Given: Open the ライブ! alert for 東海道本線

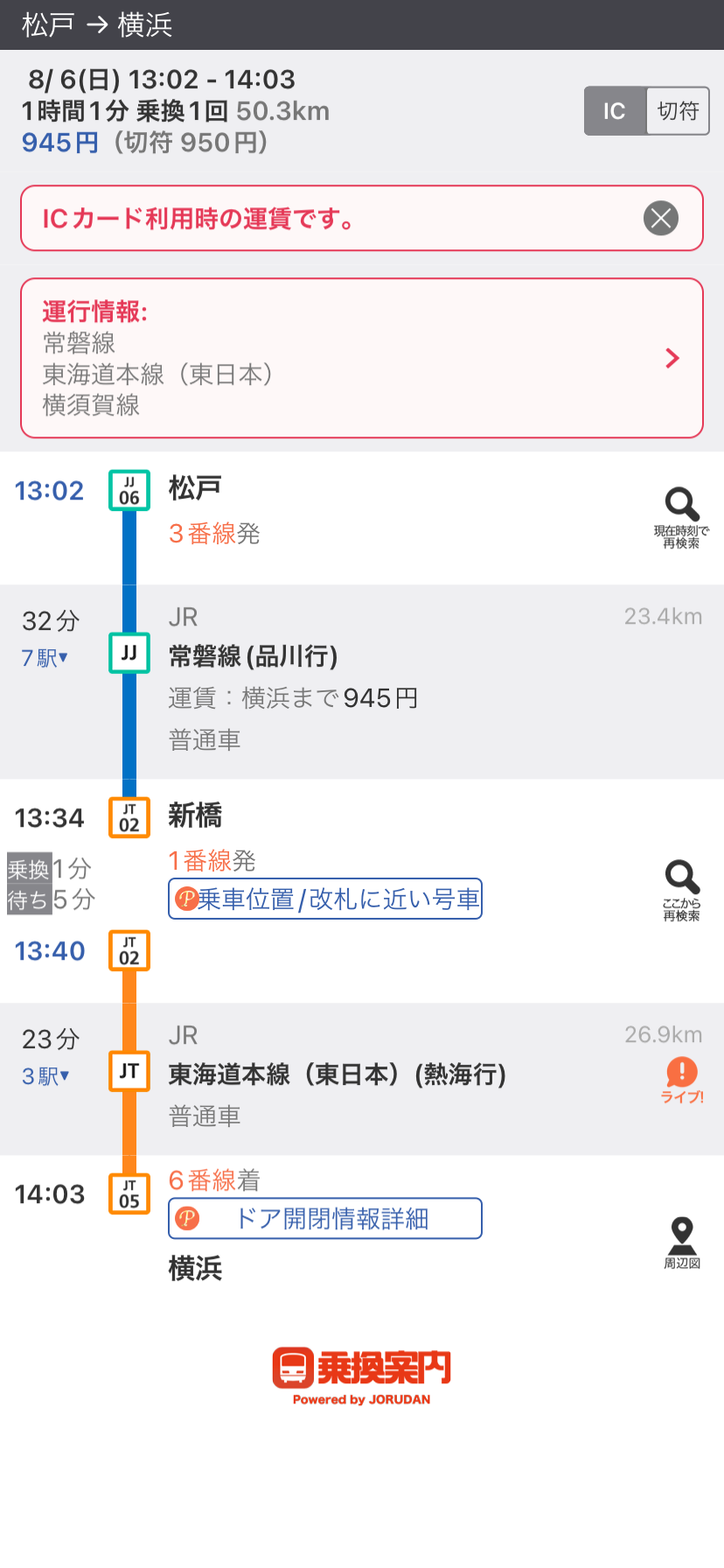Looking at the screenshot, I should tap(682, 1080).
